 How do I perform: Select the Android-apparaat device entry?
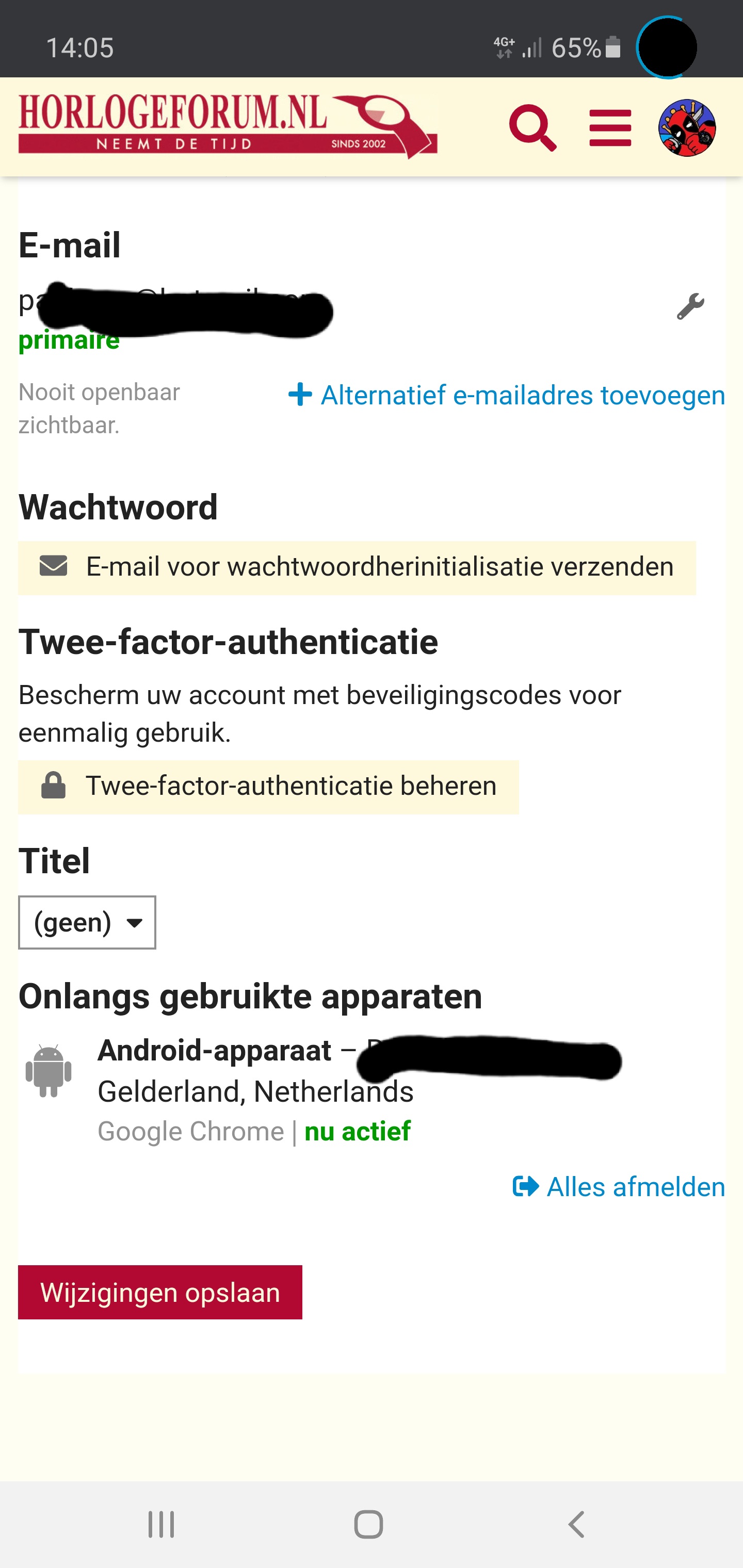359,1089
